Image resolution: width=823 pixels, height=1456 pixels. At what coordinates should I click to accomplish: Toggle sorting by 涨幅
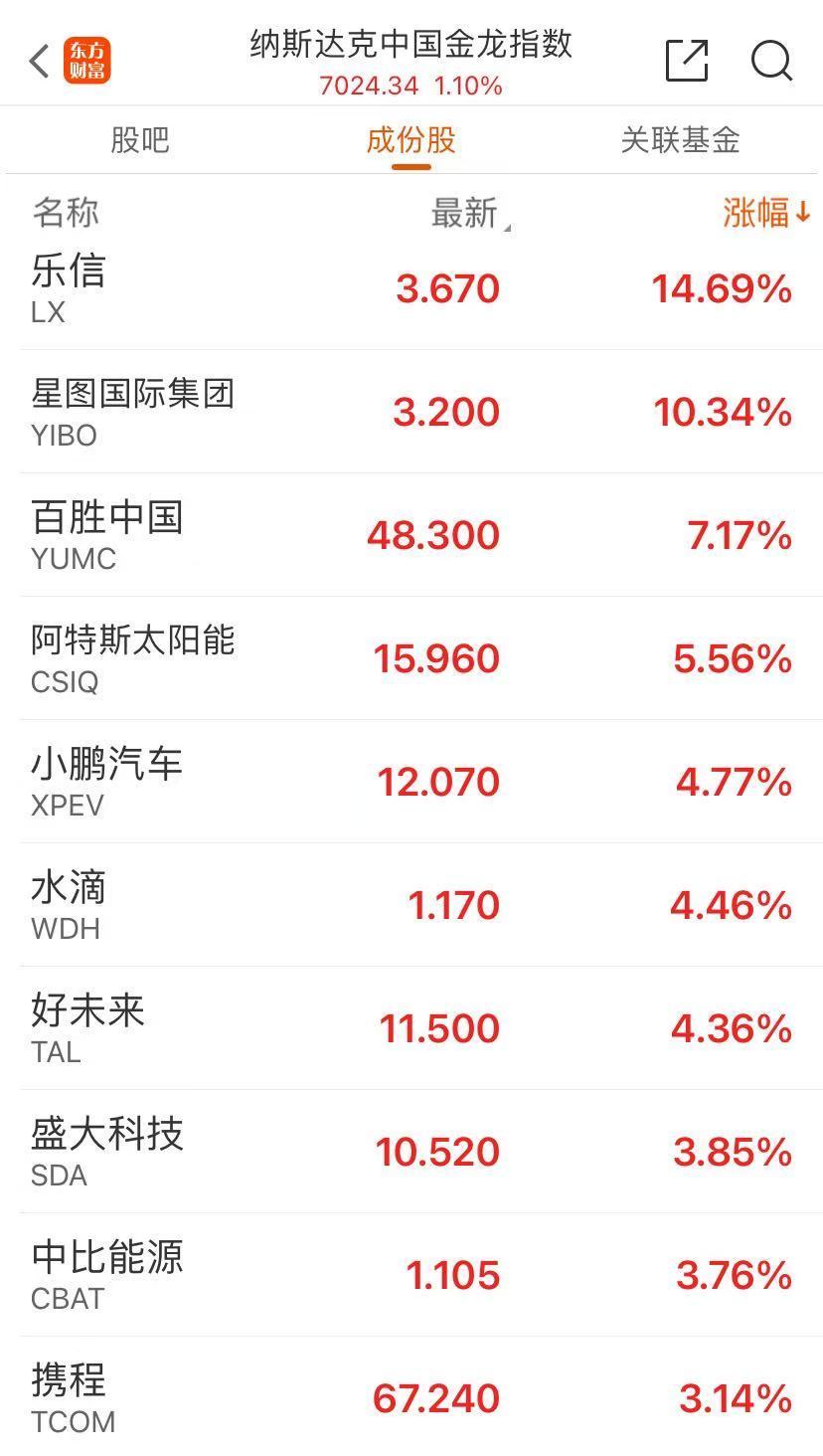click(x=765, y=213)
